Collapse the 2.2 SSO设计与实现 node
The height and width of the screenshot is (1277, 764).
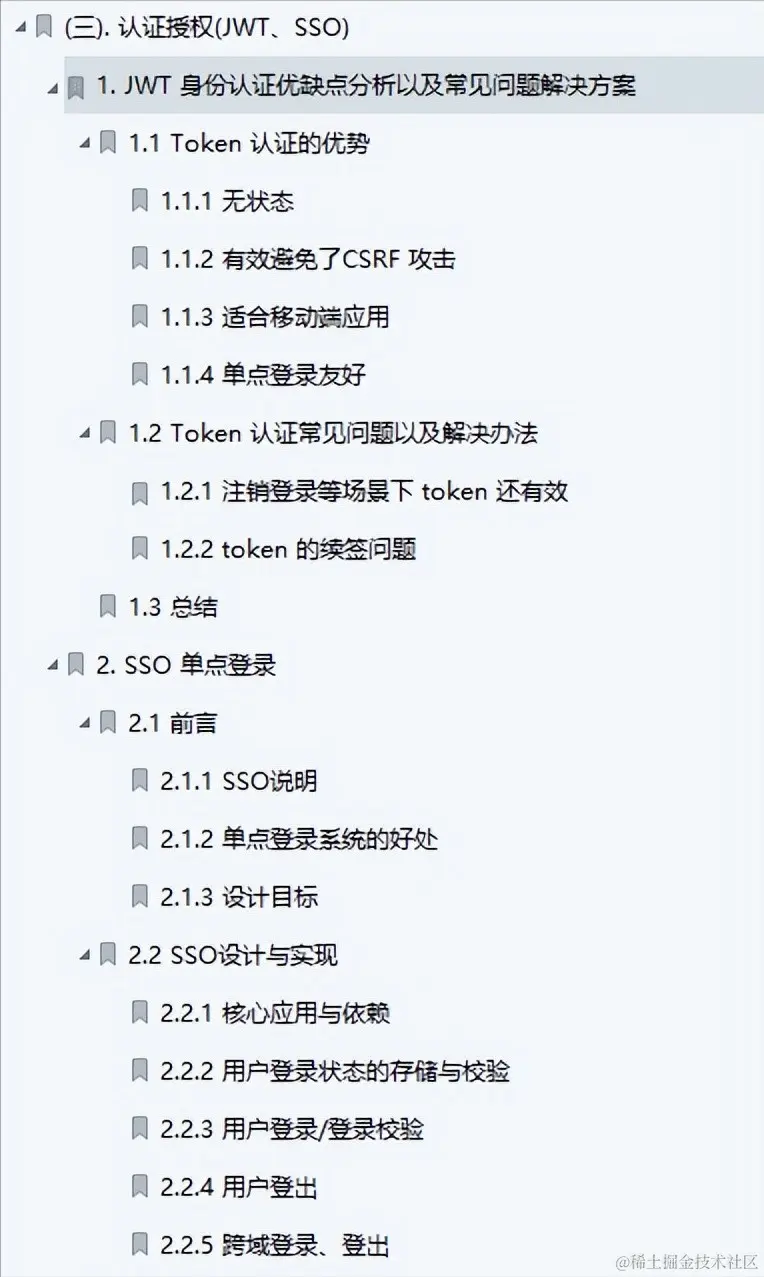coord(85,955)
